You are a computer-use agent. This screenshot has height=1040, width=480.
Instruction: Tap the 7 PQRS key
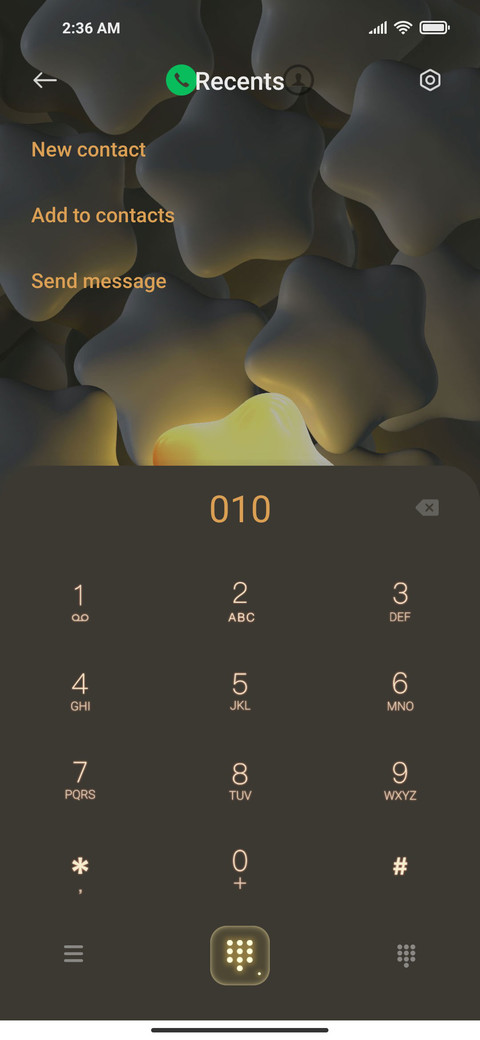click(80, 780)
